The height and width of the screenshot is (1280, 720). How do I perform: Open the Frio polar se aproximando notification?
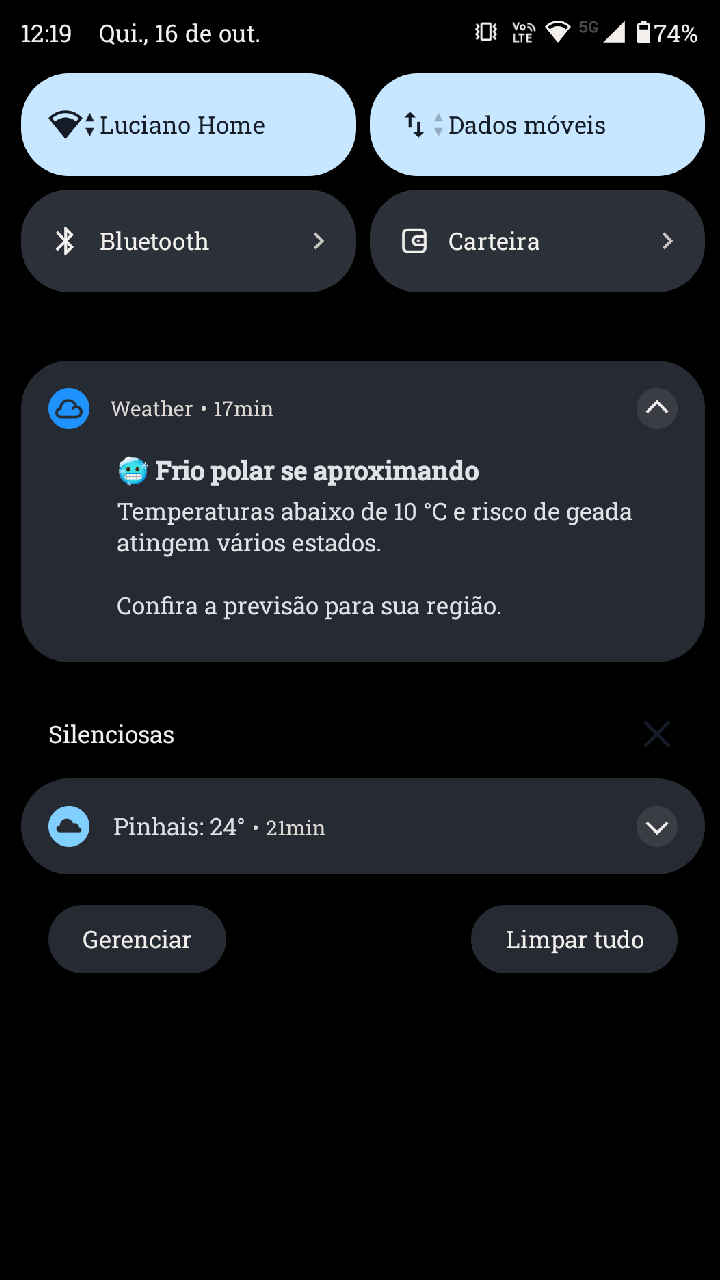click(360, 540)
